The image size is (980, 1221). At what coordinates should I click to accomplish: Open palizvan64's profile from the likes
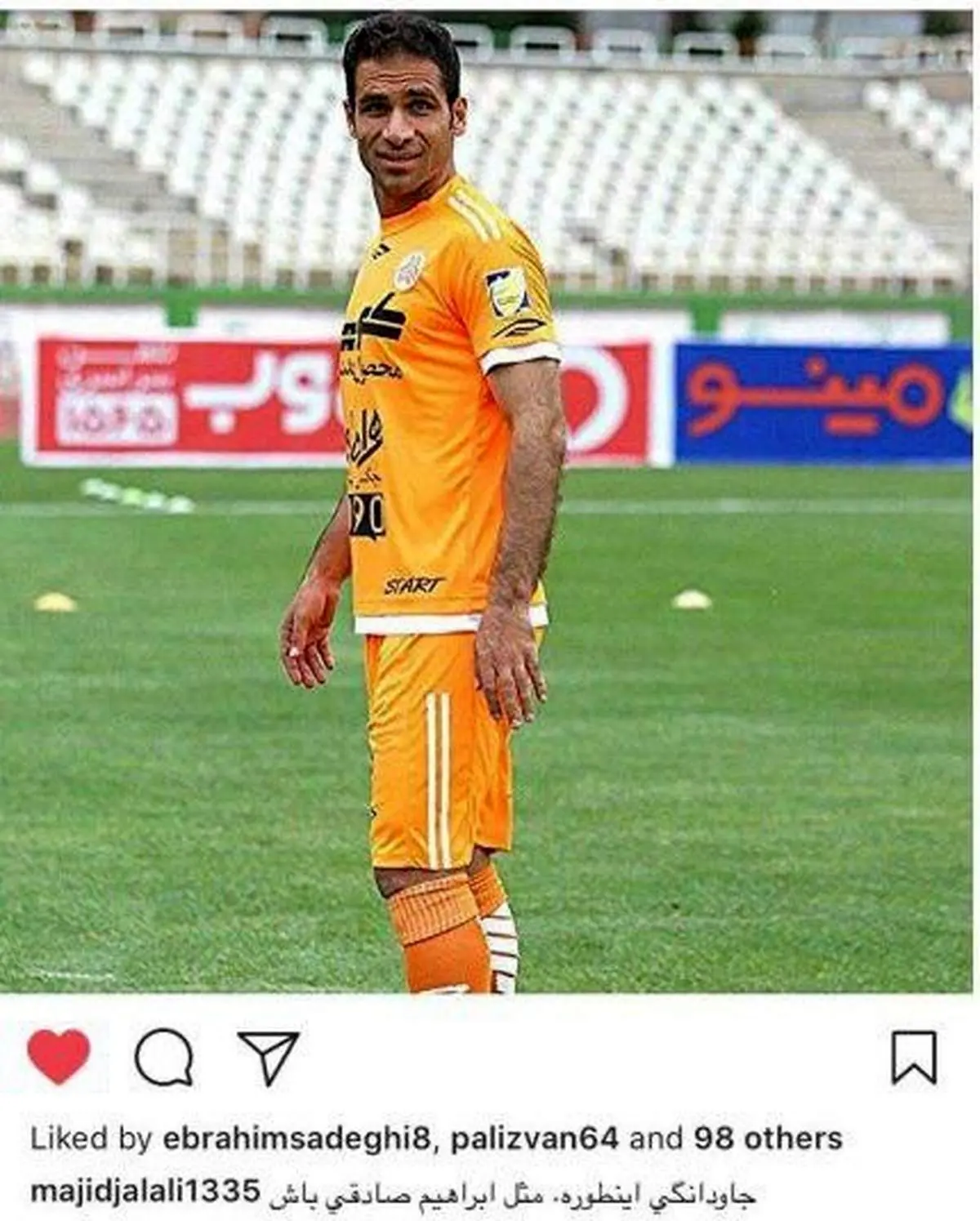(535, 1139)
